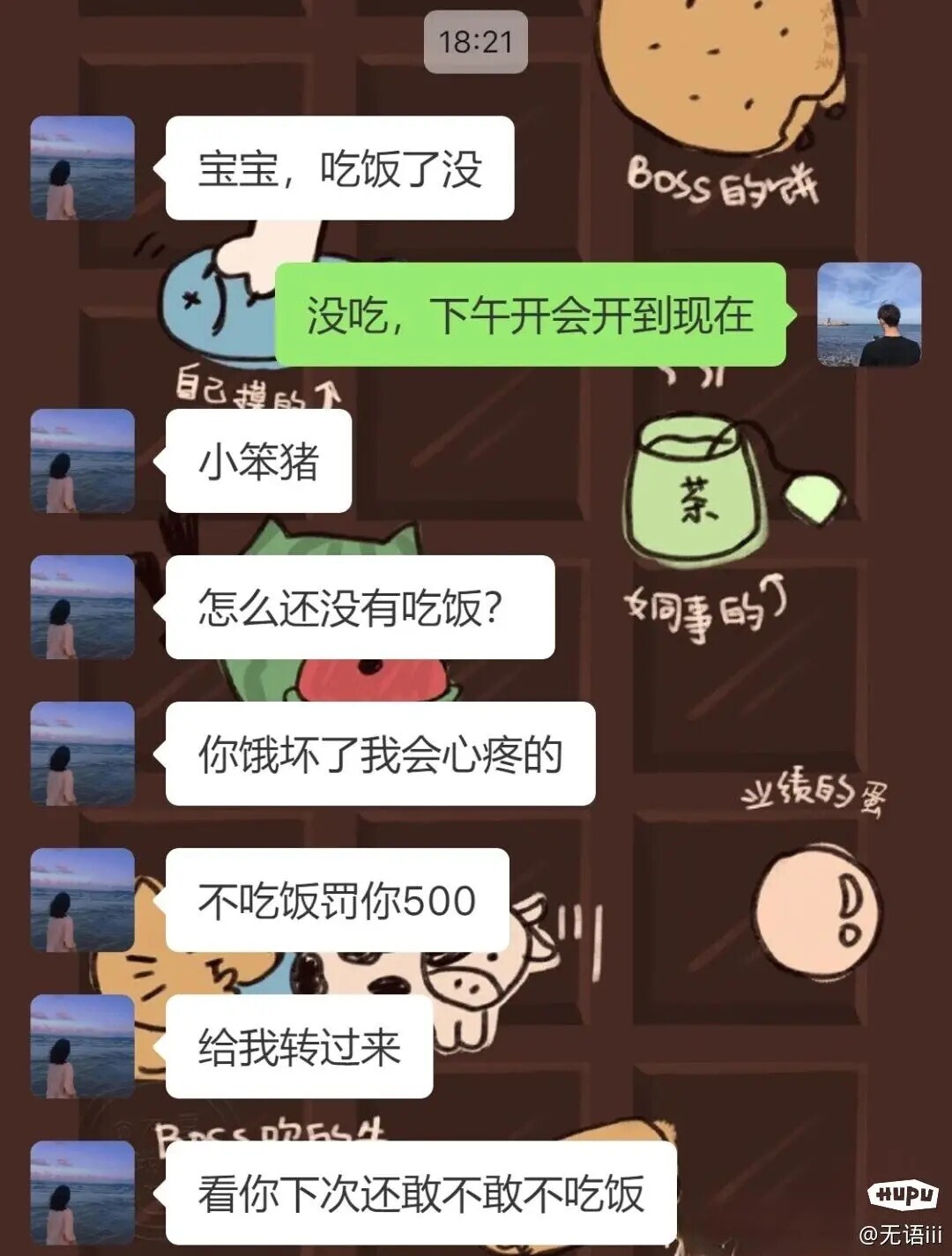Select the 18:21 timestamp label
The width and height of the screenshot is (952, 1256).
coord(476,42)
